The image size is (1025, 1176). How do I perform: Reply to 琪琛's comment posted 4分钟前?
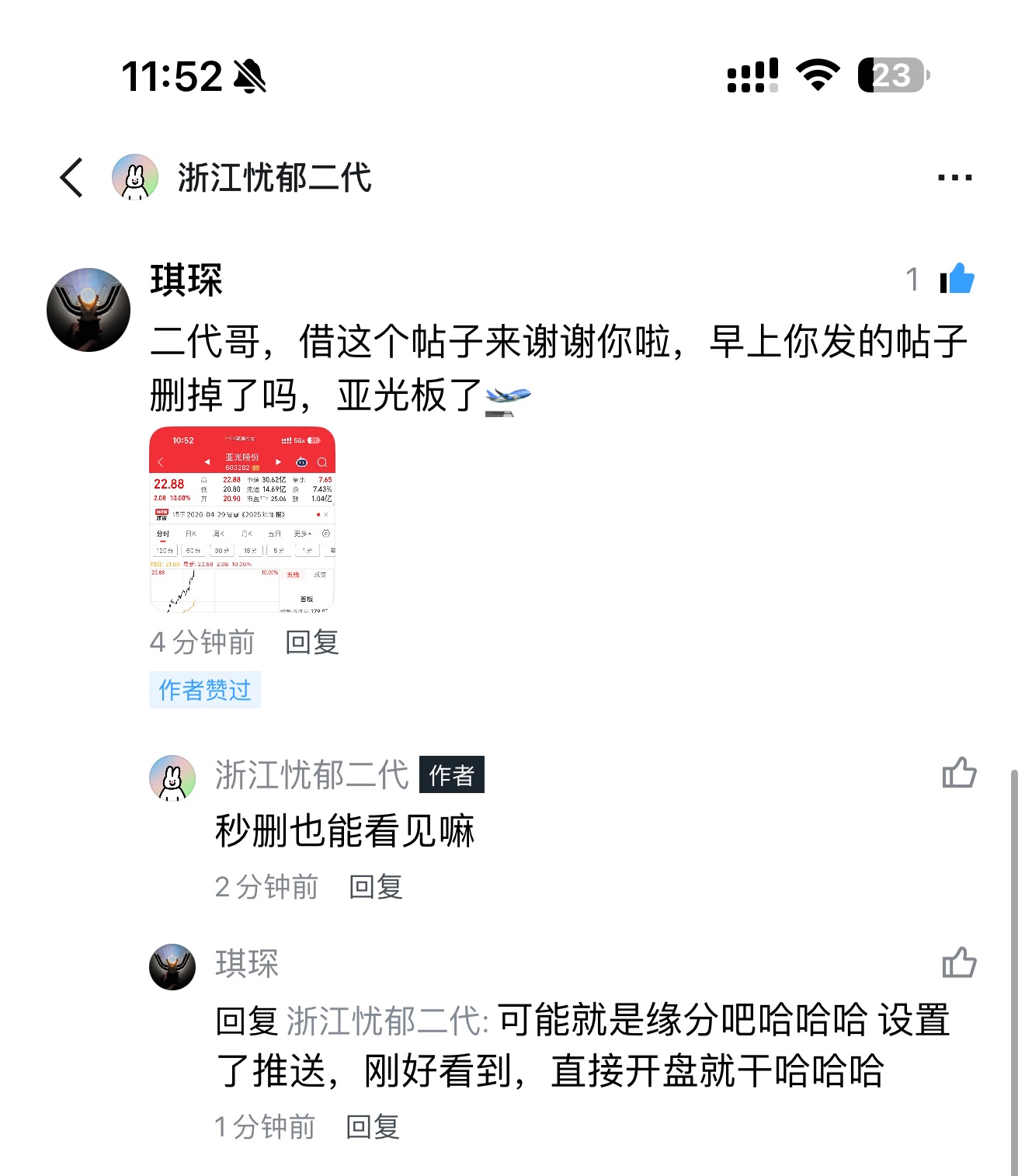[x=312, y=642]
